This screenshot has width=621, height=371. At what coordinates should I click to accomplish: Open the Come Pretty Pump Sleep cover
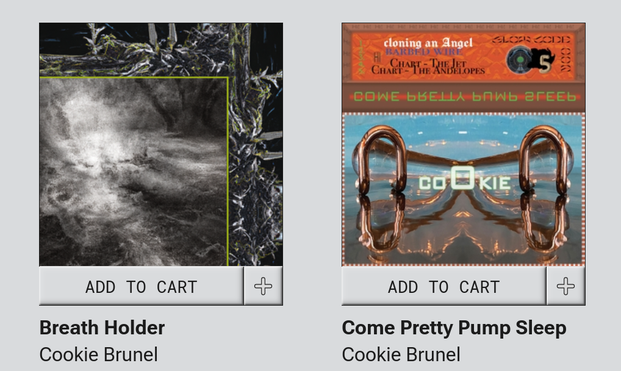[x=463, y=144]
